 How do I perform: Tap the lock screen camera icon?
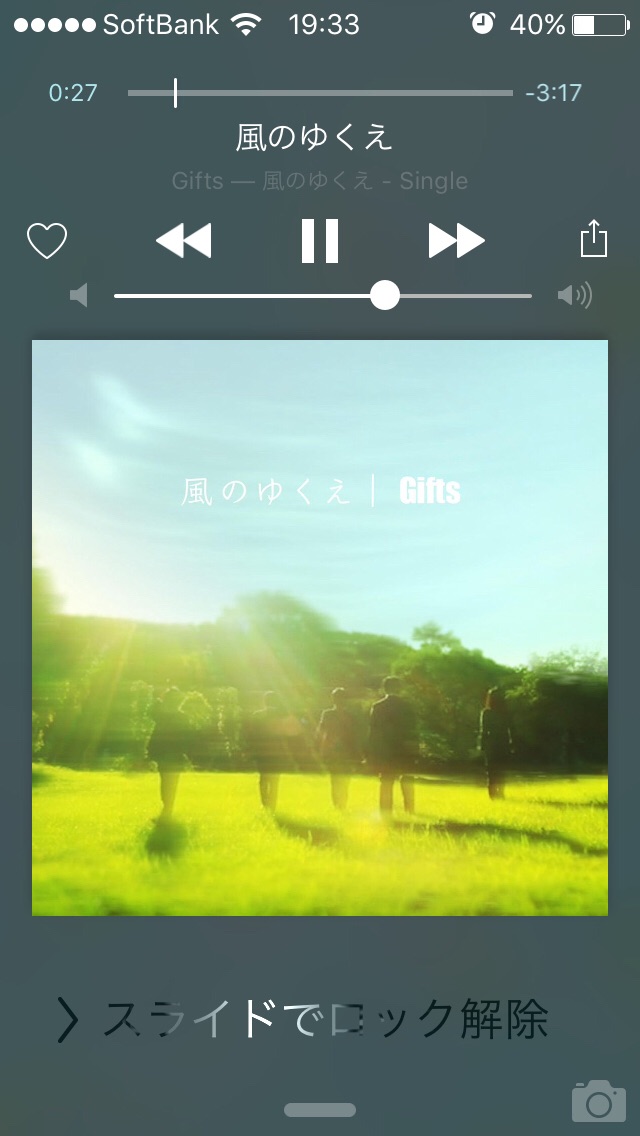[598, 1101]
